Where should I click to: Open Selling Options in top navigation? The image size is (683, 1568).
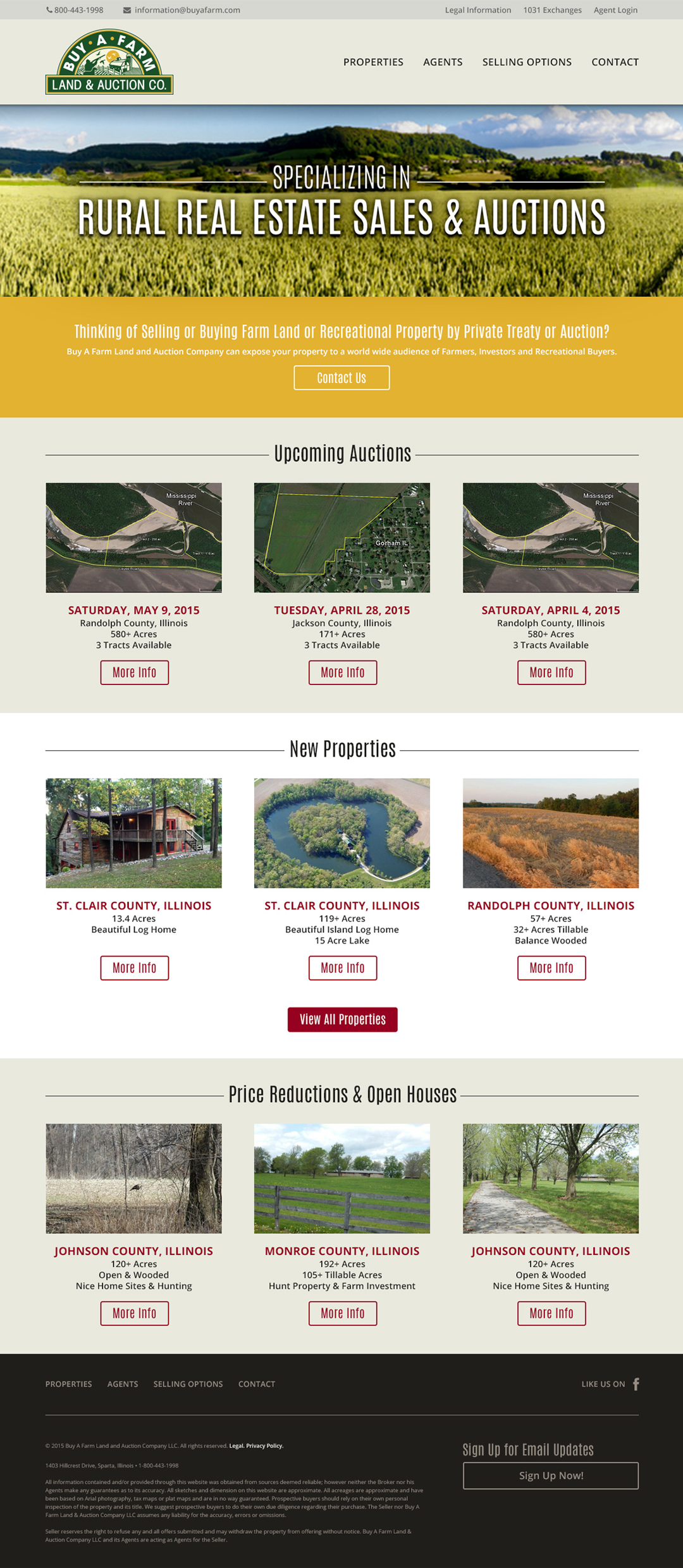coord(527,62)
